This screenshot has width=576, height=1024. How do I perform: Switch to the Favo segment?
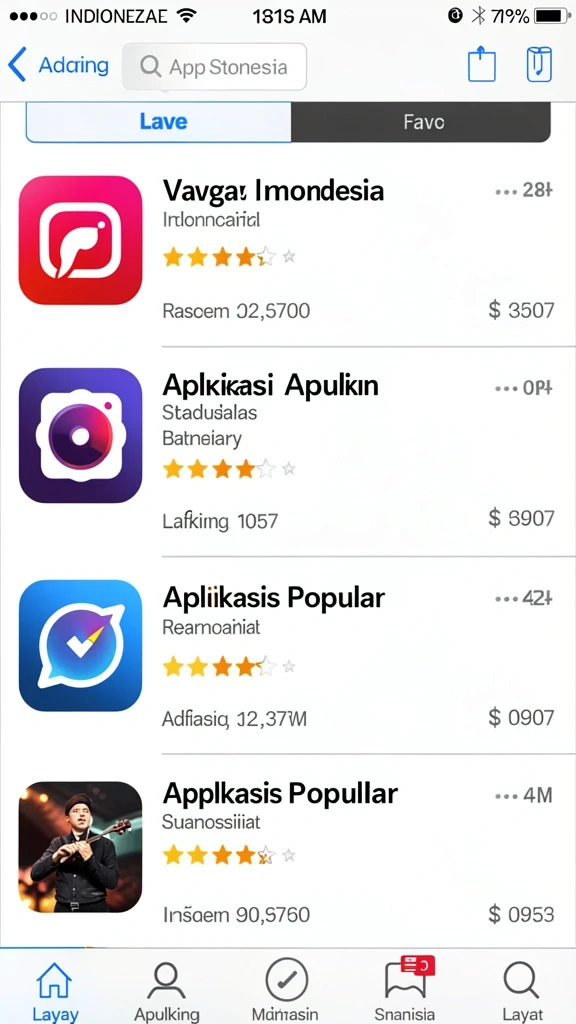coord(421,121)
